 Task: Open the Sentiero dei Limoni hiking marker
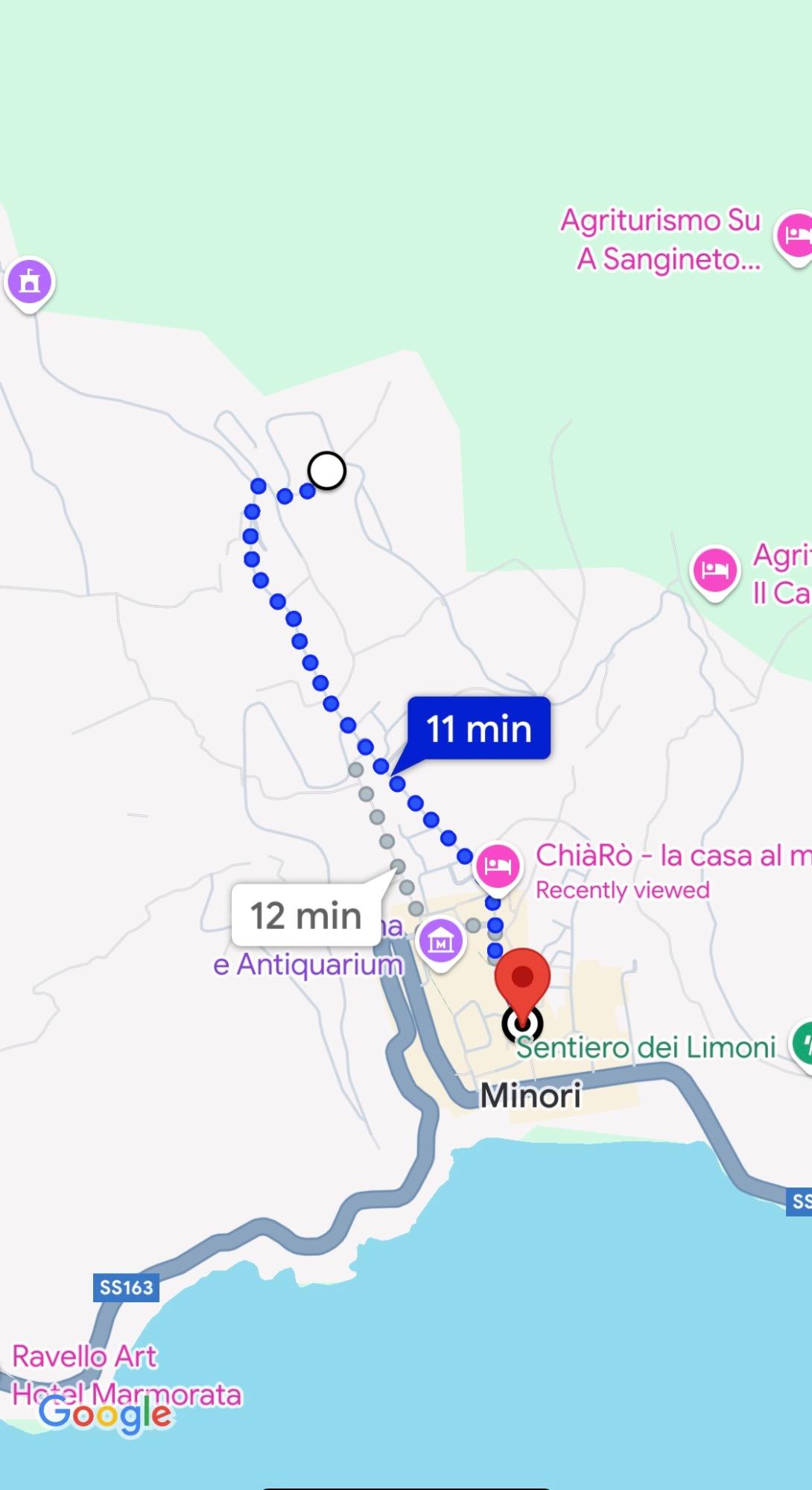(x=803, y=1045)
